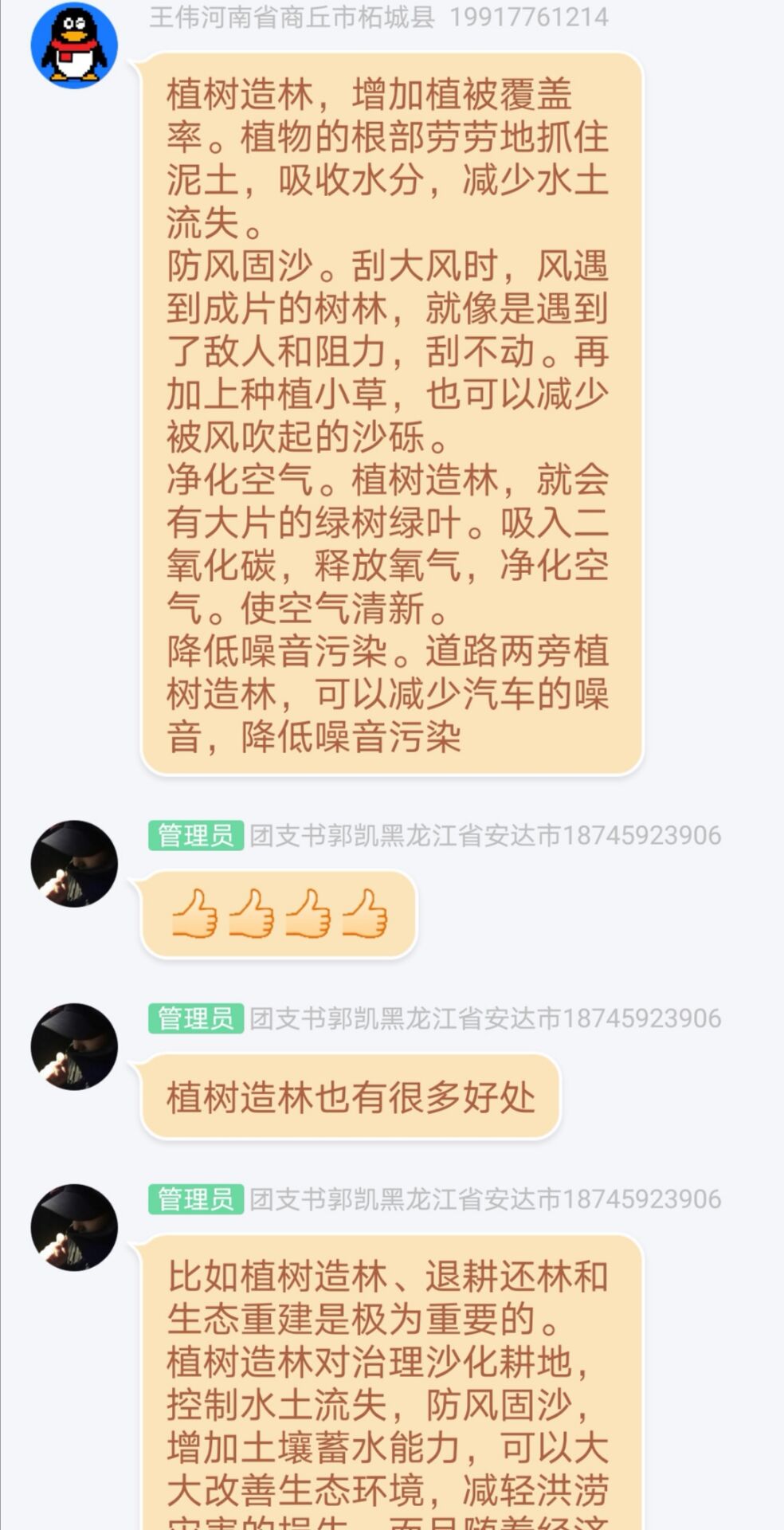Tap 郭凯's avatar beside the thumbs-up message

[x=74, y=864]
